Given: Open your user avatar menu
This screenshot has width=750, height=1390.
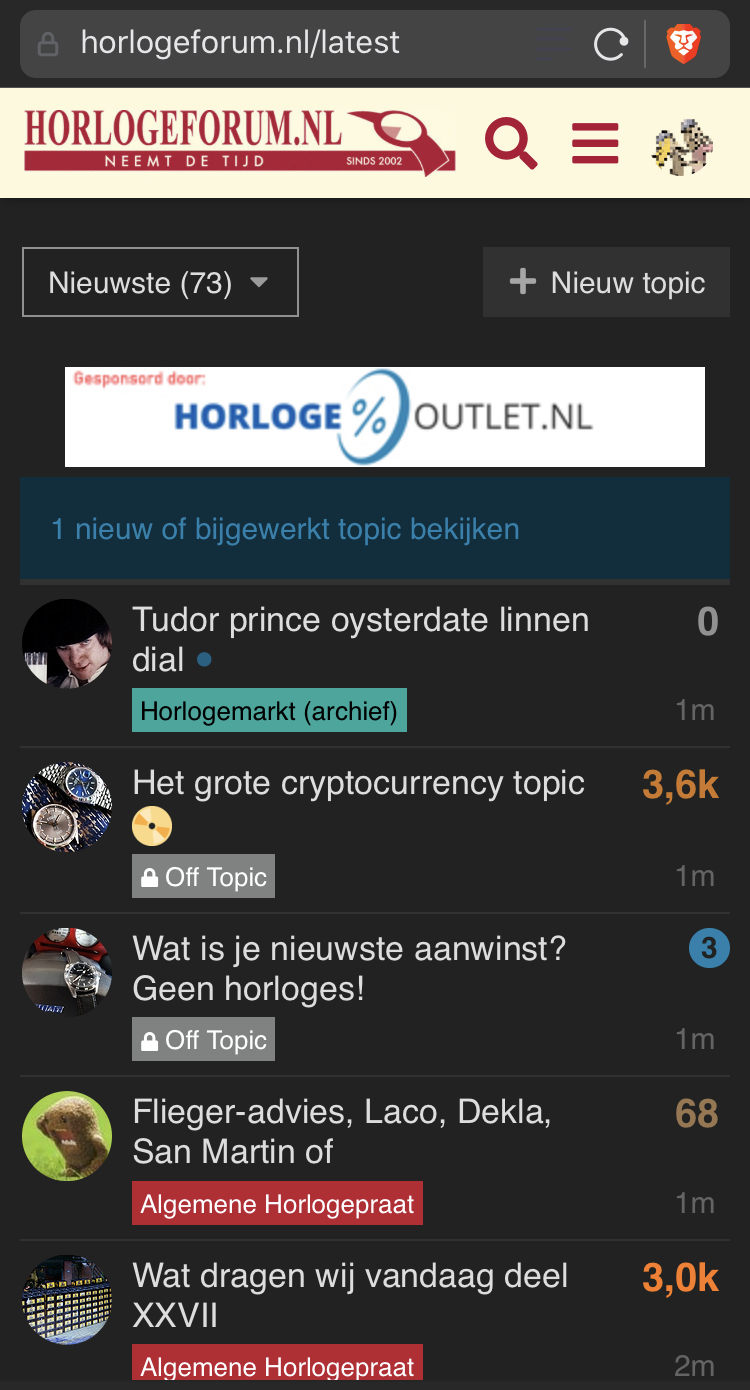Looking at the screenshot, I should [x=683, y=146].
